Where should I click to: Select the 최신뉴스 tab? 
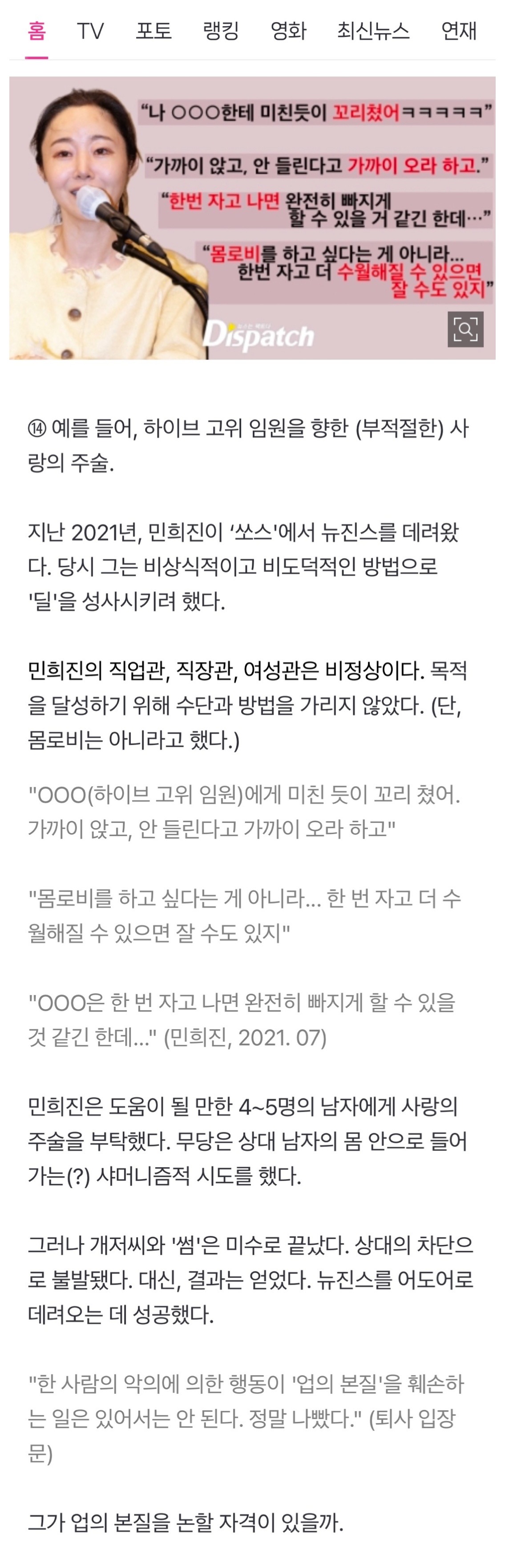tap(373, 31)
